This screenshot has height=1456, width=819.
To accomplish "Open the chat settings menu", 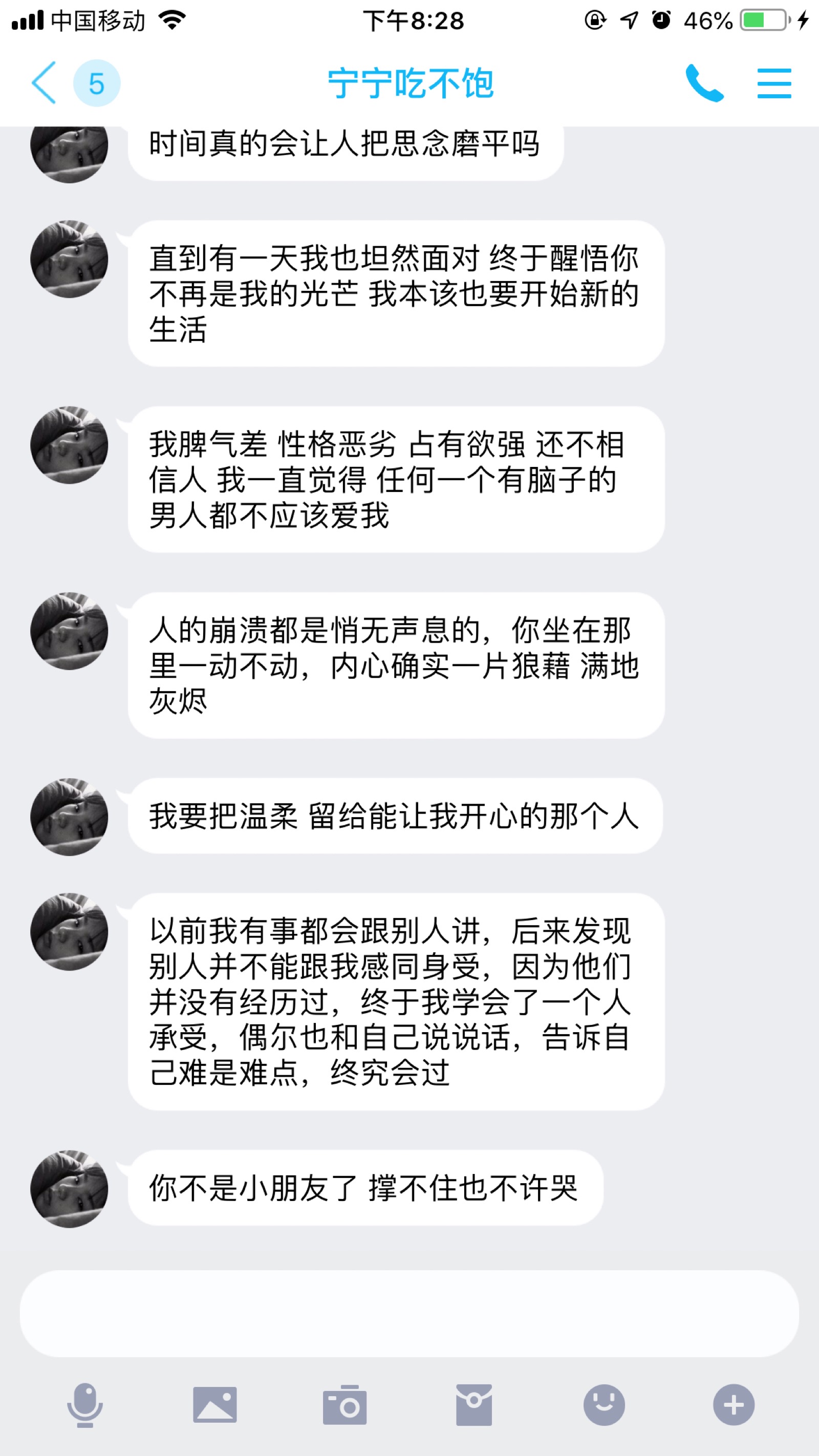I will pos(774,83).
